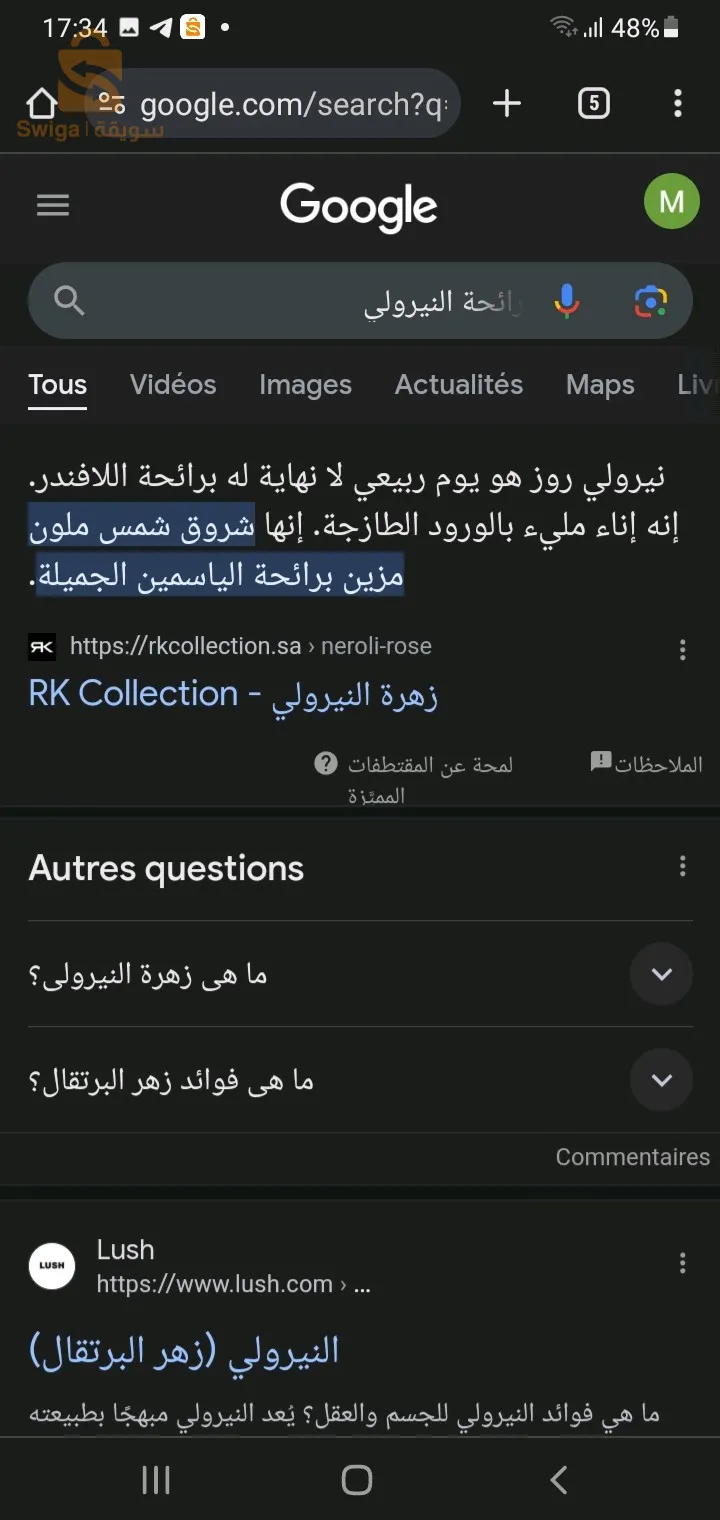Screen dimensions: 720x1520
Task: Open a new browser tab
Action: (x=507, y=103)
